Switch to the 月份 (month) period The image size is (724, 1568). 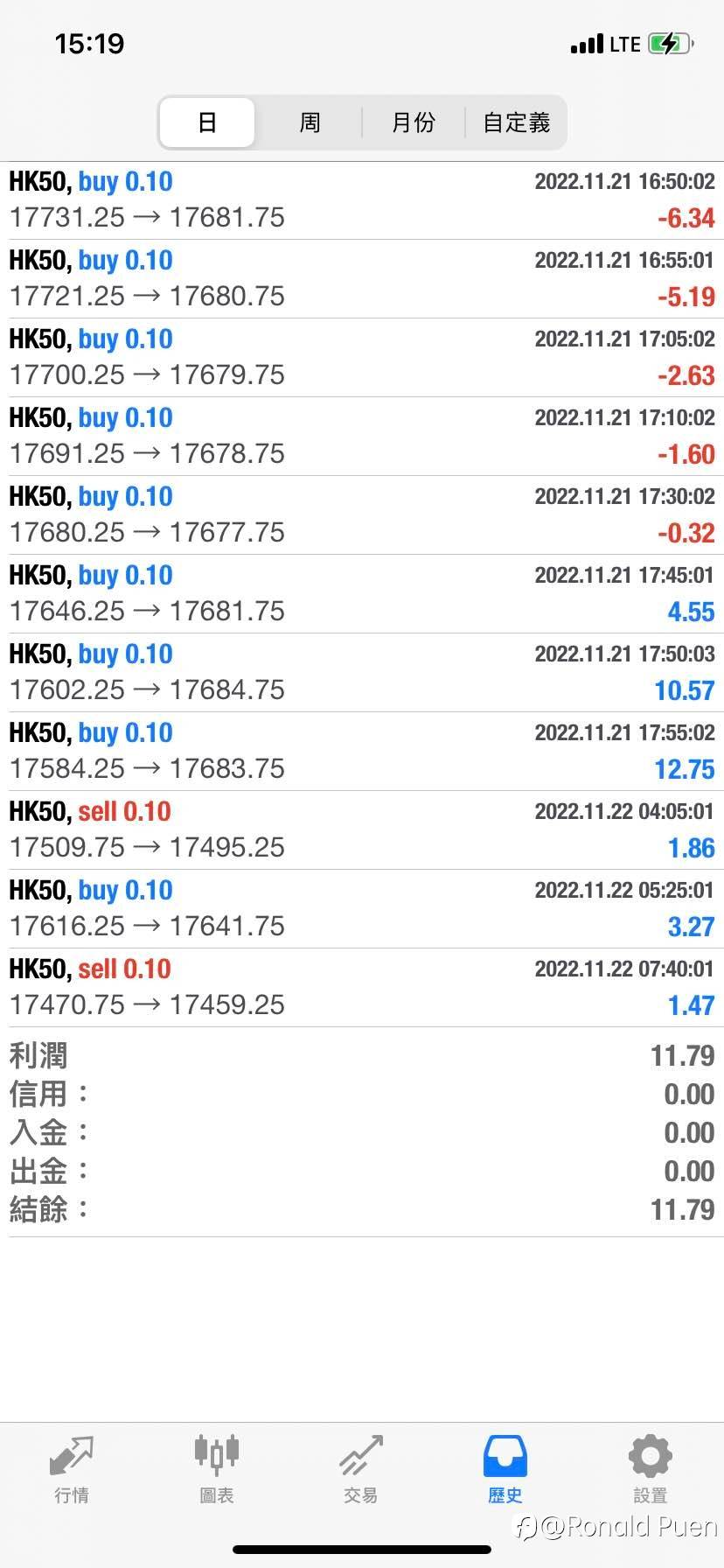[413, 122]
